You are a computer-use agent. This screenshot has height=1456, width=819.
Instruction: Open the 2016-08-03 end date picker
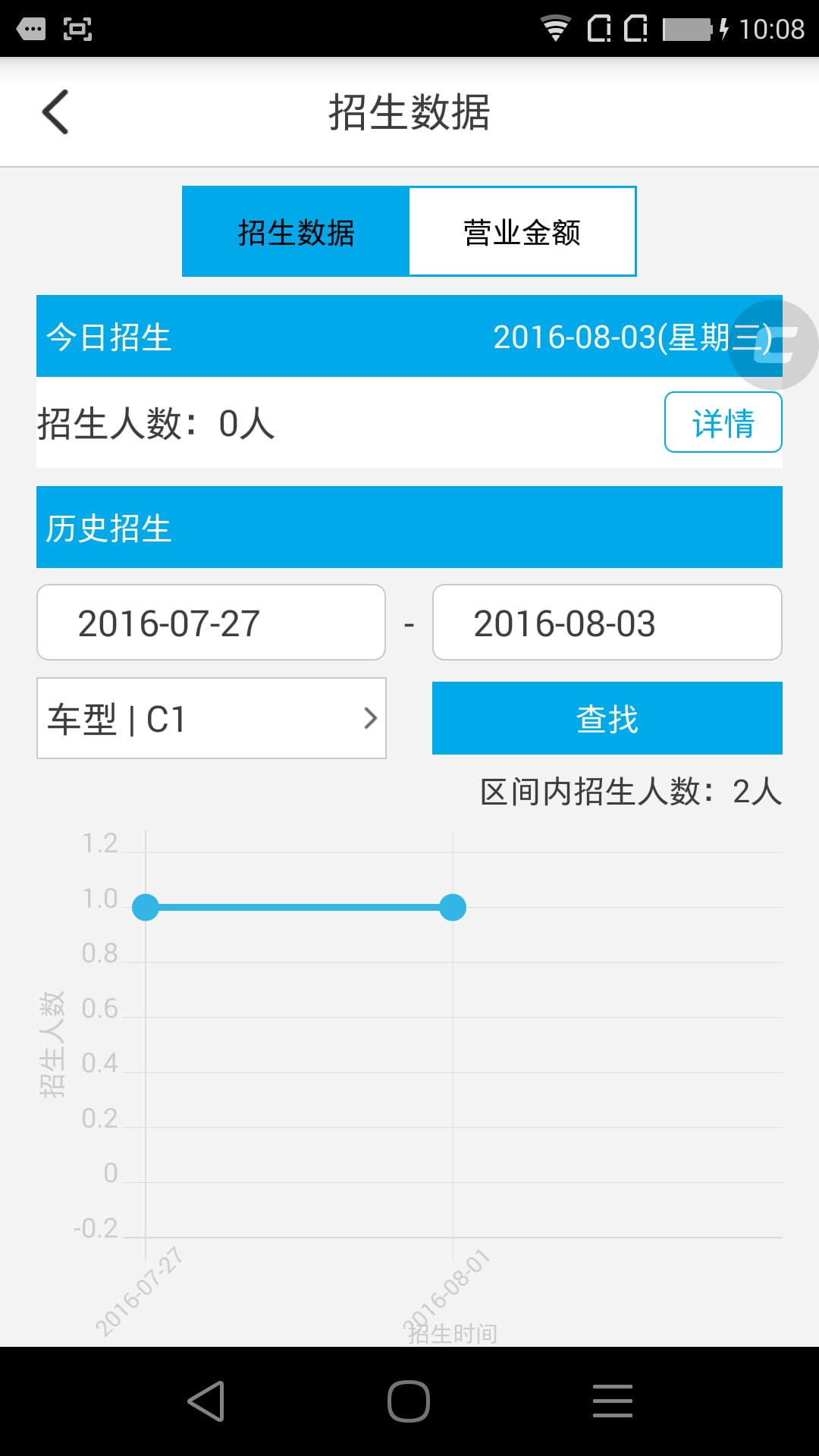click(x=607, y=622)
